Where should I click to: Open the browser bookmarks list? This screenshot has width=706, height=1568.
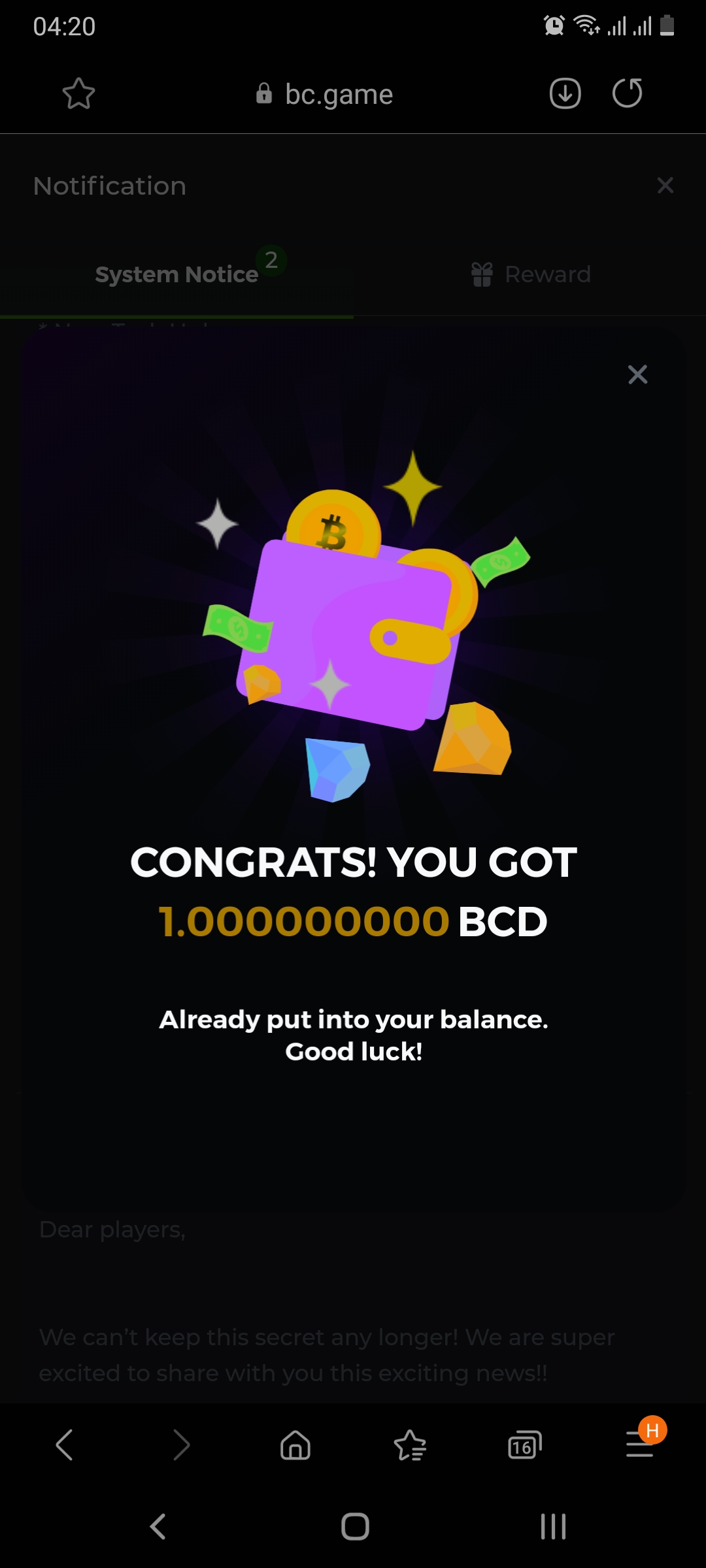[410, 1445]
